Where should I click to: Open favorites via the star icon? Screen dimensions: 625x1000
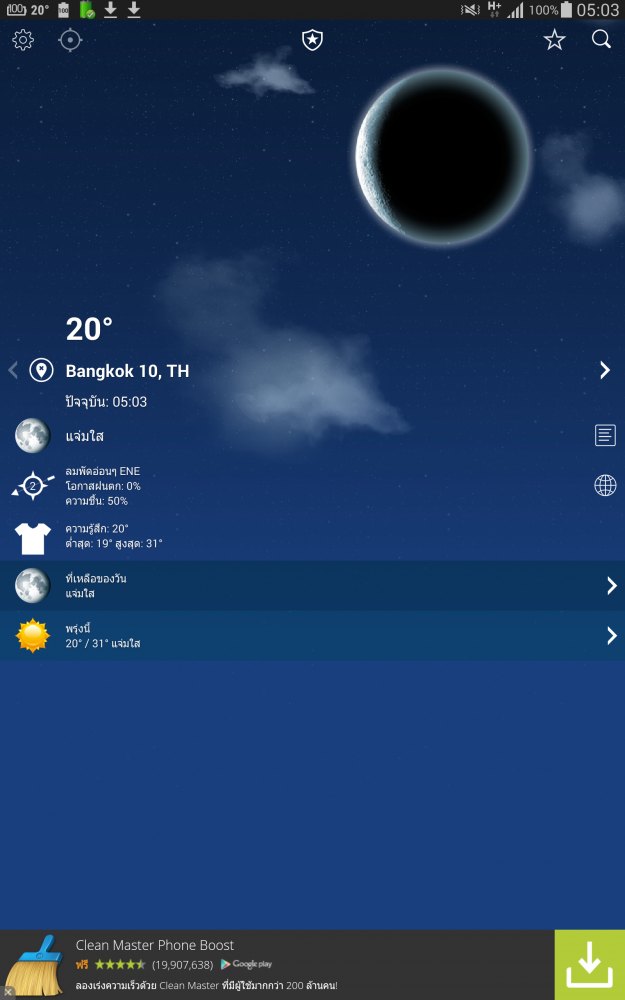click(x=554, y=40)
